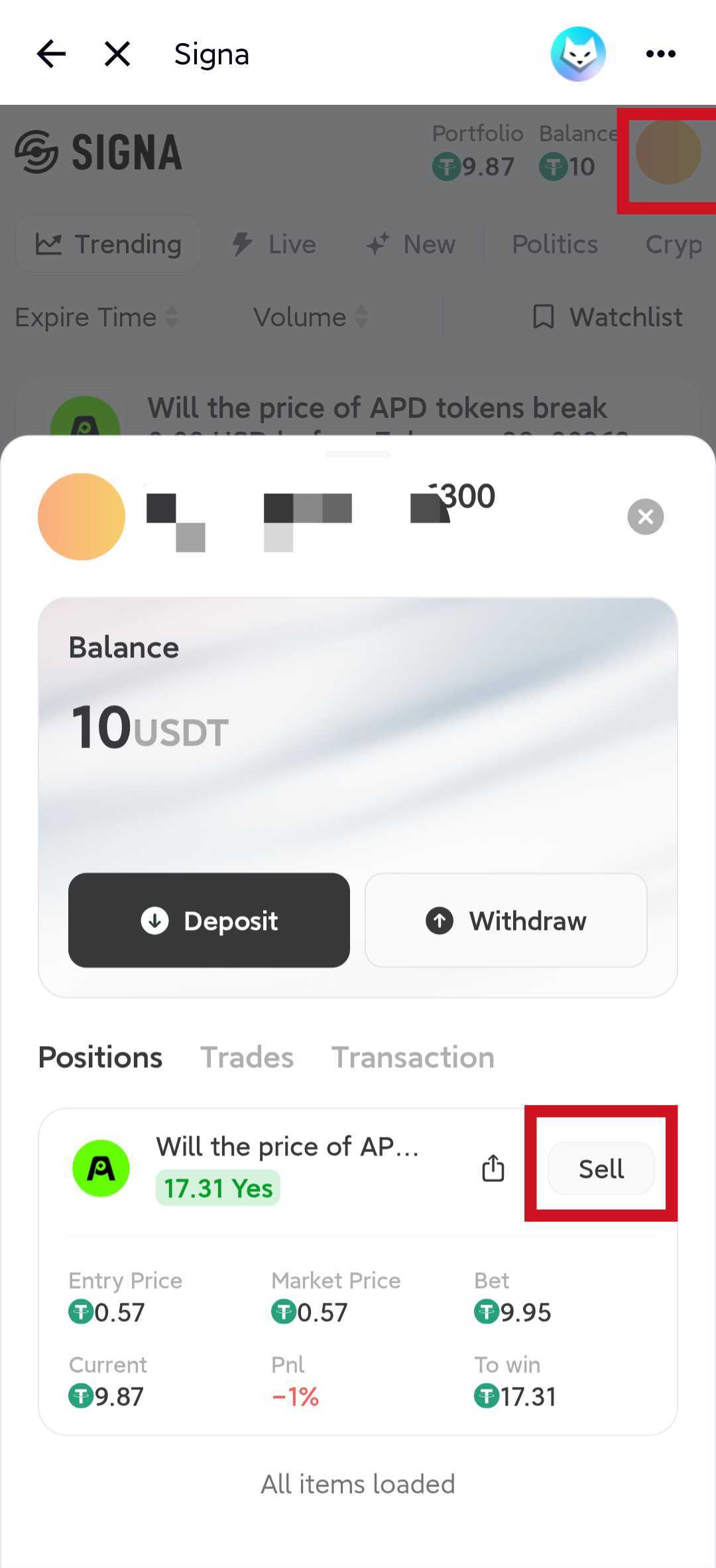Tap the back arrow in the header

50,54
